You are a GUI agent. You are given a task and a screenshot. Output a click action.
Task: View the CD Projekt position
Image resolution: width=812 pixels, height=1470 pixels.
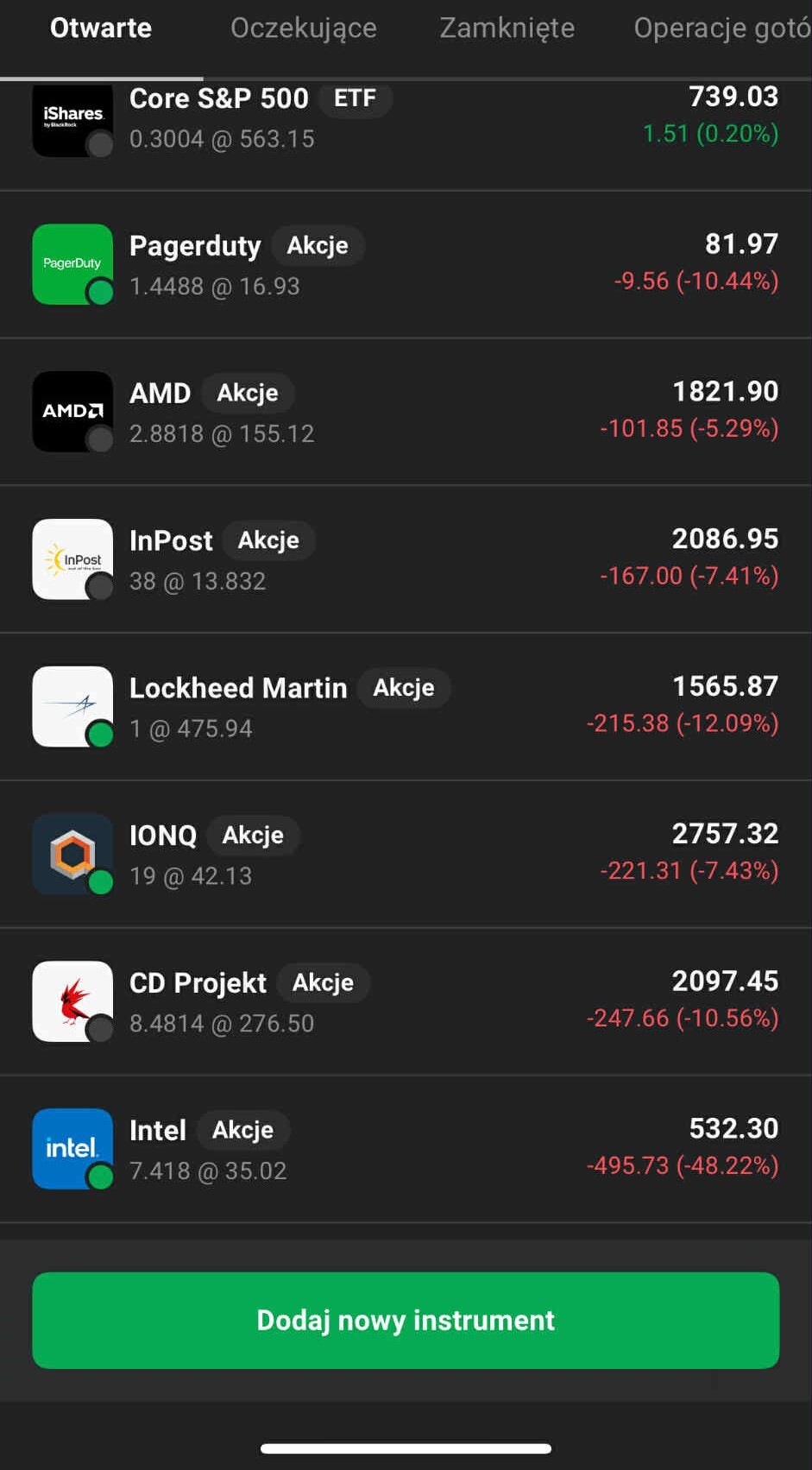pos(406,1001)
